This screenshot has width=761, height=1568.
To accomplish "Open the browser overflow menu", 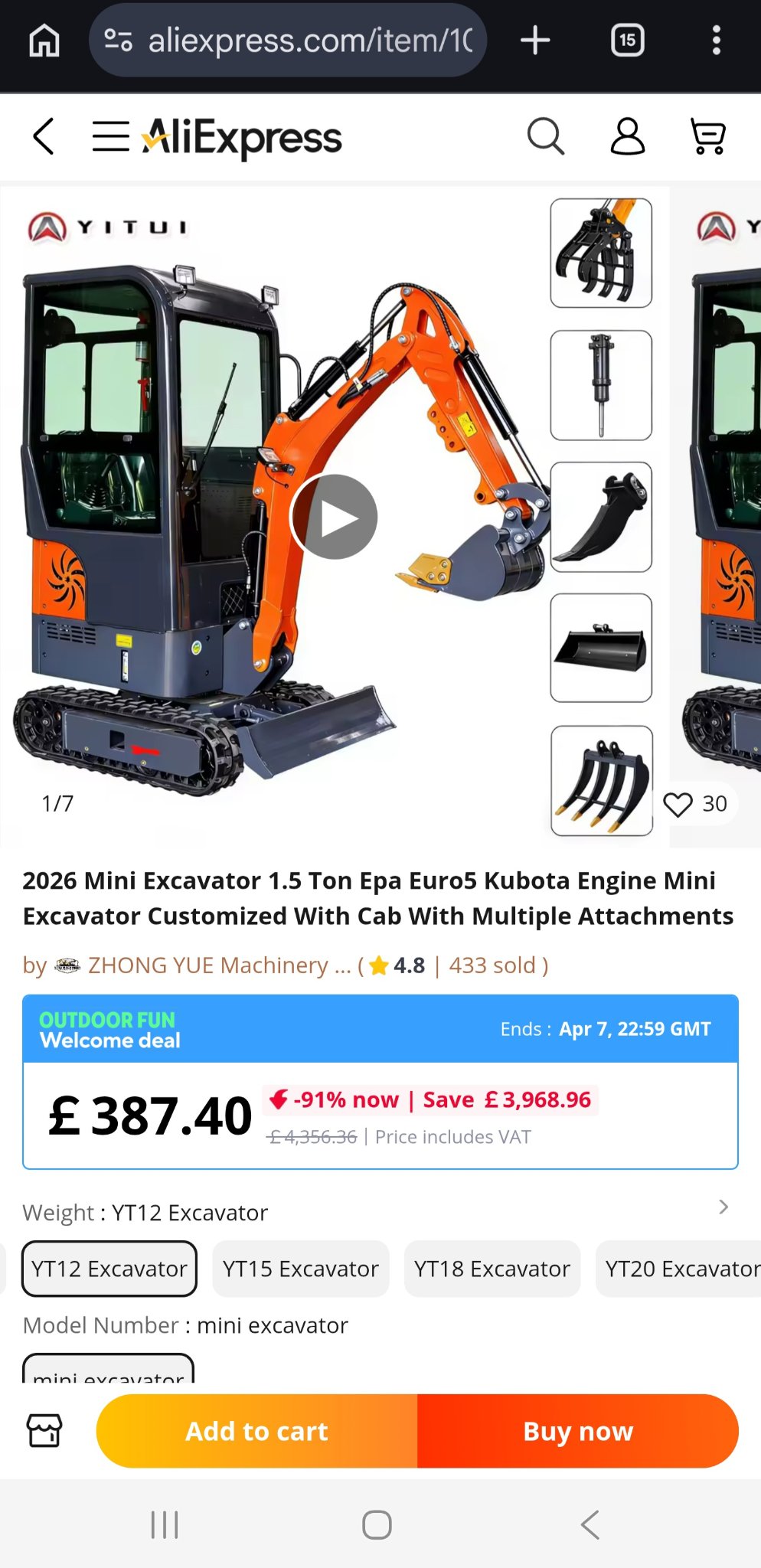I will 717,41.
